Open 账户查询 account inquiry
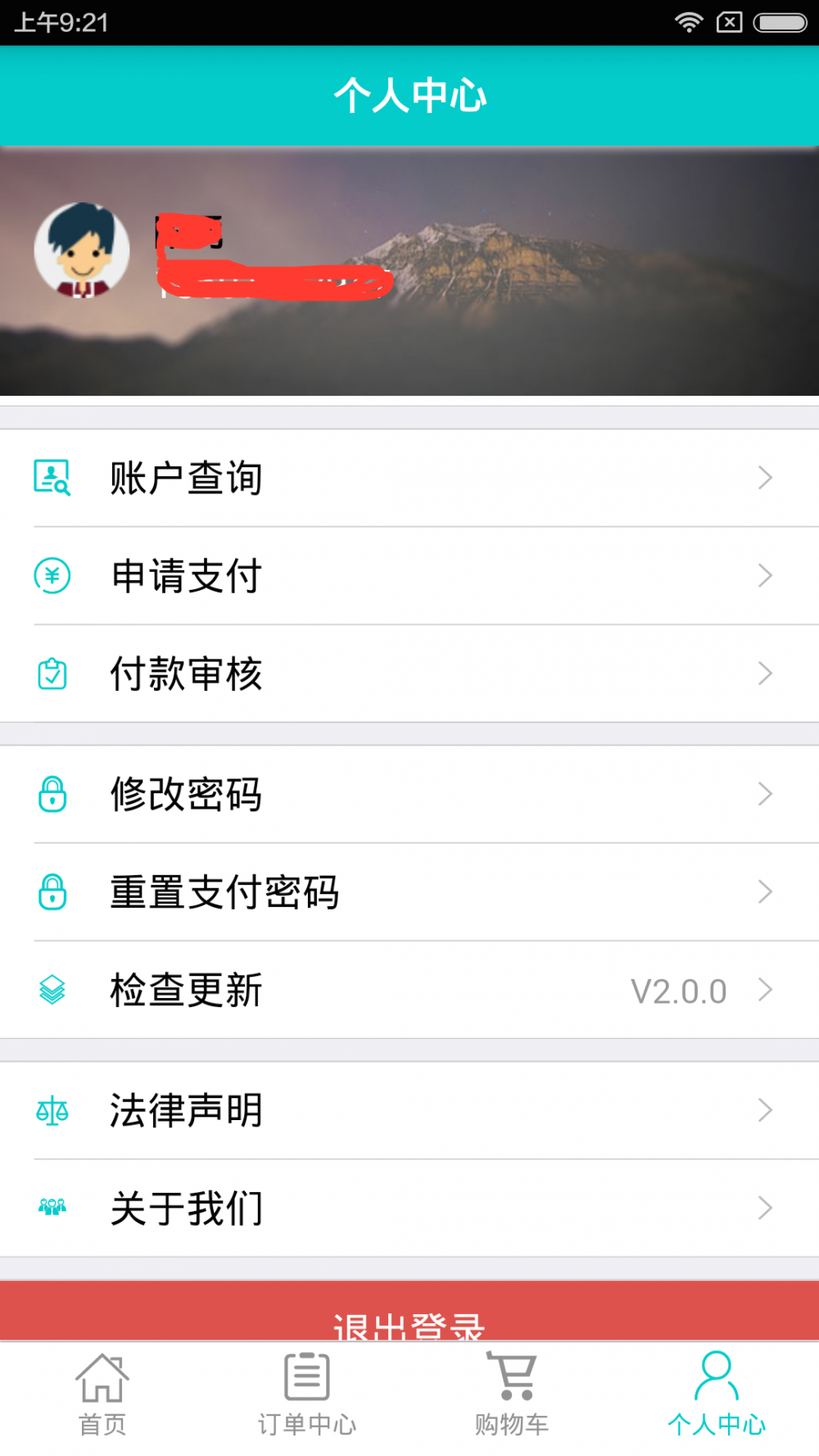The image size is (819, 1456). pyautogui.click(x=409, y=478)
